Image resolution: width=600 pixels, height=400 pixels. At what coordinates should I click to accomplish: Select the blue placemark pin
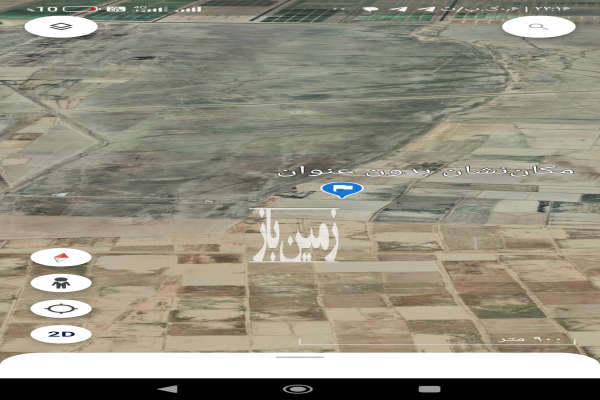point(341,189)
